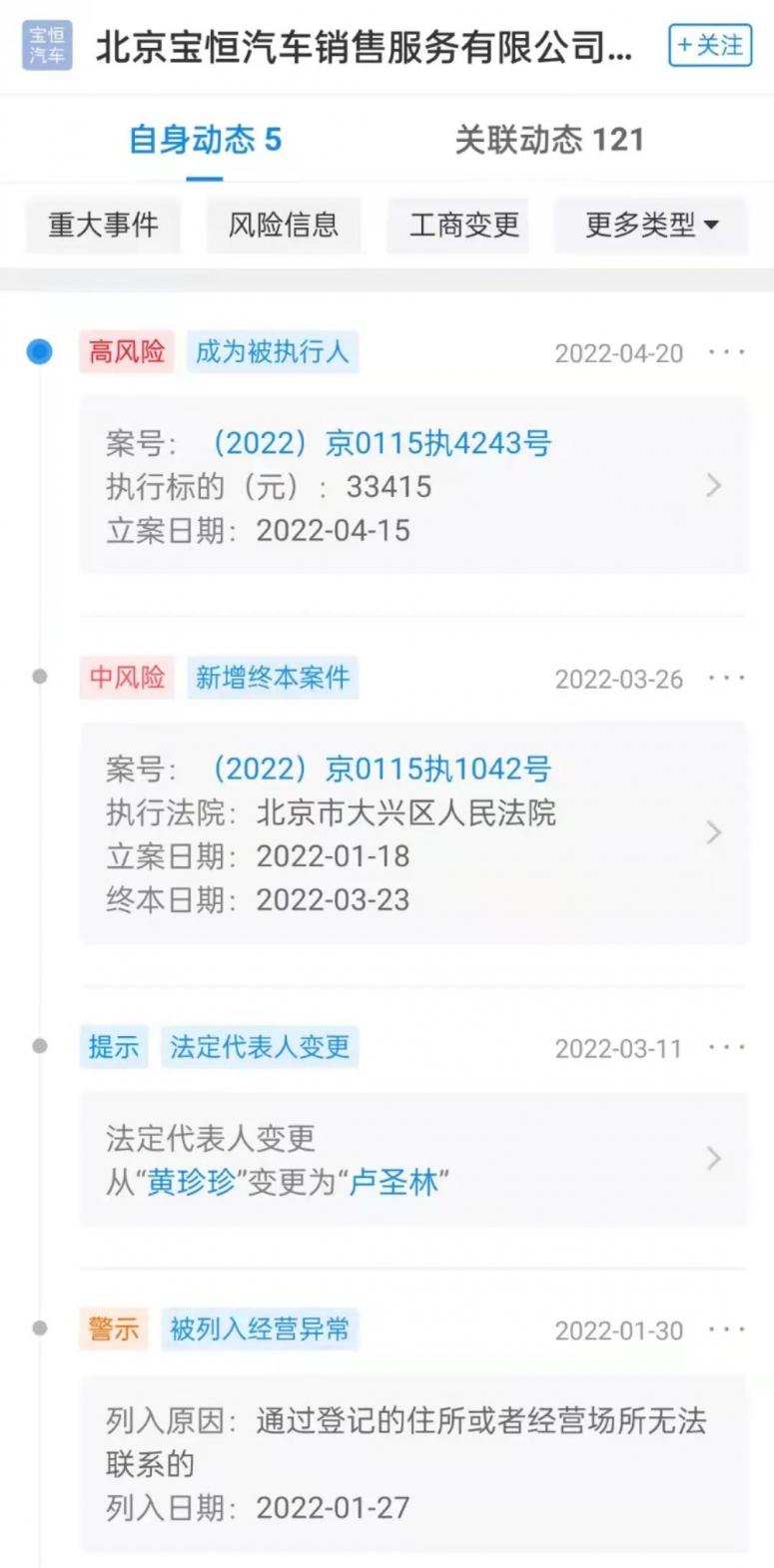This screenshot has width=774, height=1568.
Task: Switch to the 关联动态 121 tab
Action: [548, 140]
